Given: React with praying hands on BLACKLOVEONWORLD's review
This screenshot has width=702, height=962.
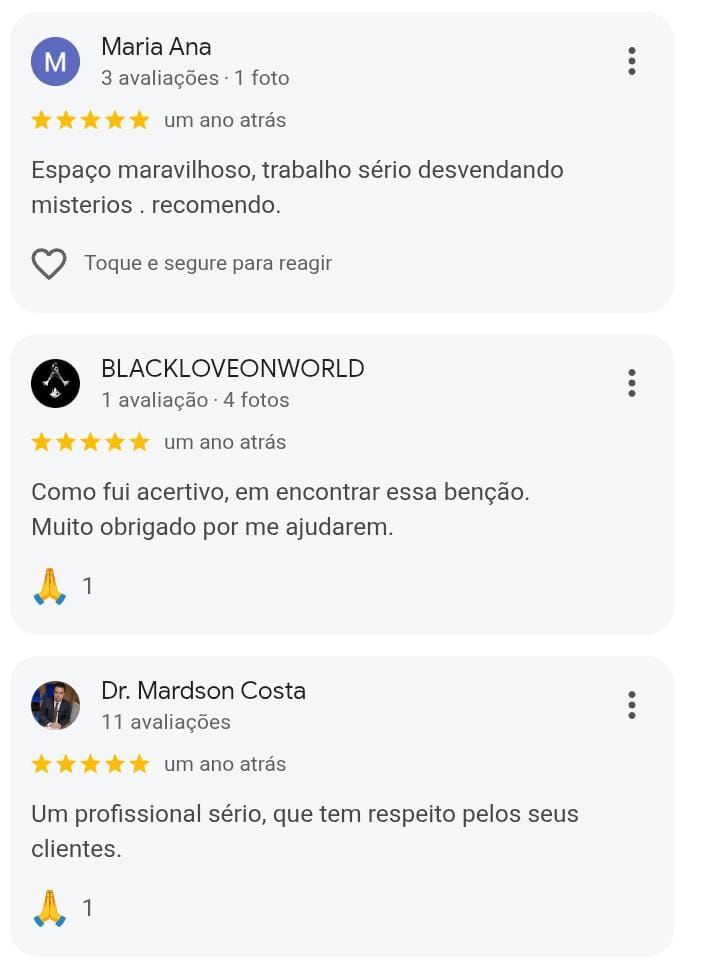Looking at the screenshot, I should 50,586.
